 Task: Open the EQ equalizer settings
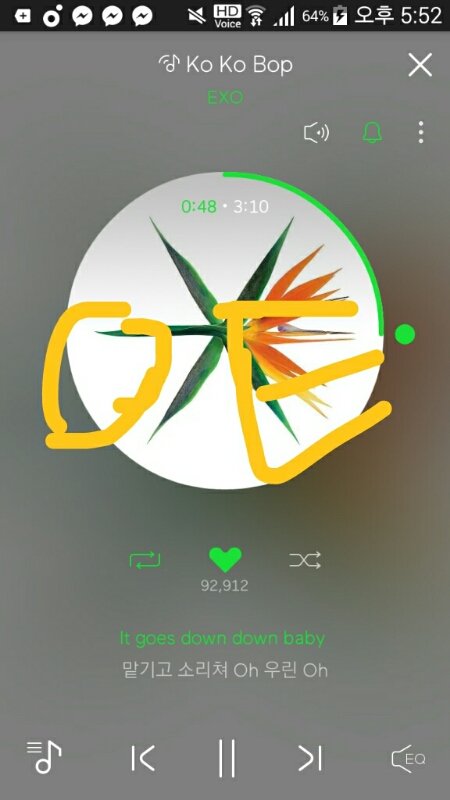408,759
